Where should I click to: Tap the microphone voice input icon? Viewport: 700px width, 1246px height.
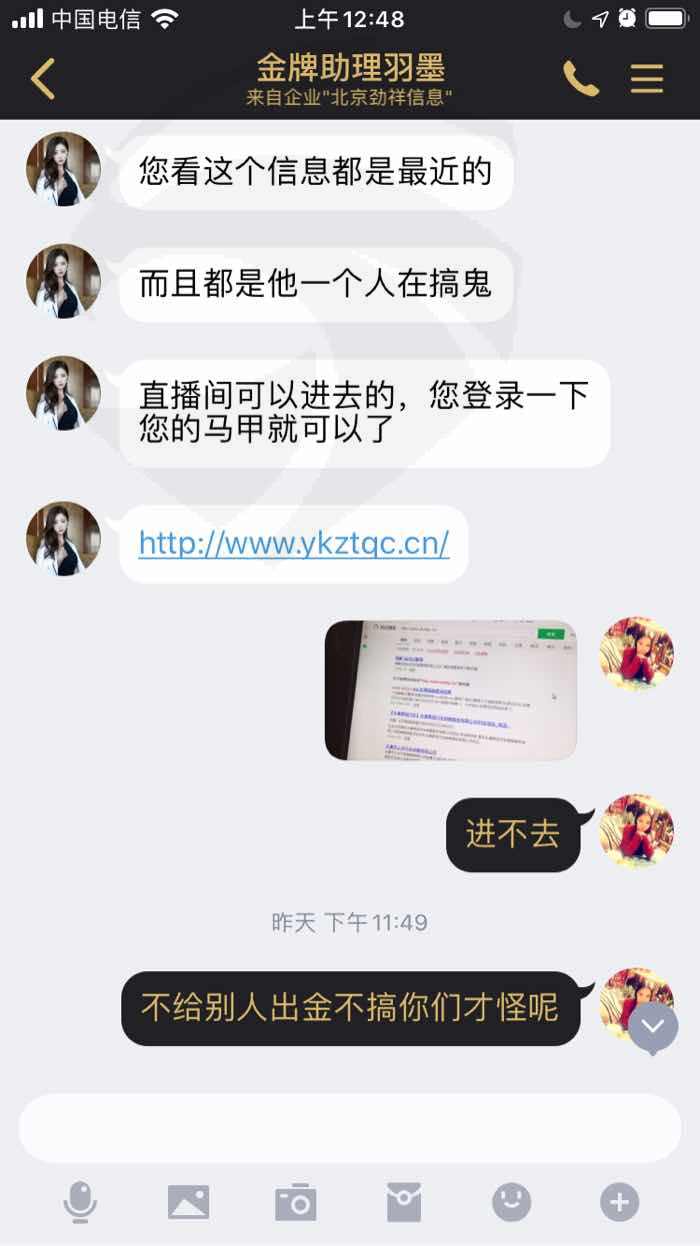[x=80, y=1202]
